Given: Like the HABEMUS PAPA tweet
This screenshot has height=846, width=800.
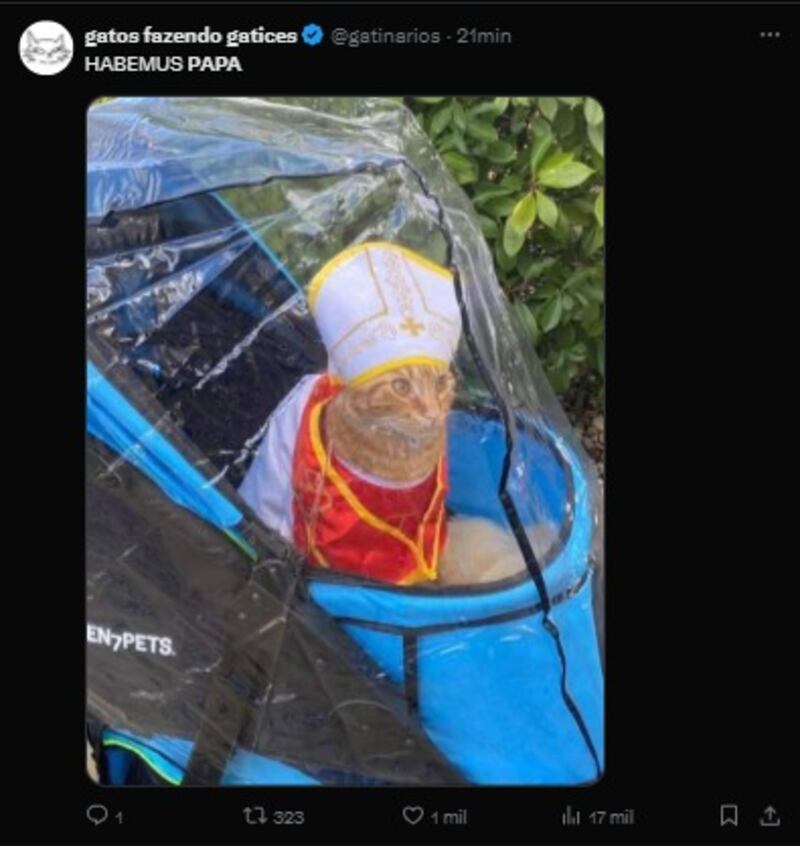Looking at the screenshot, I should coord(413,816).
